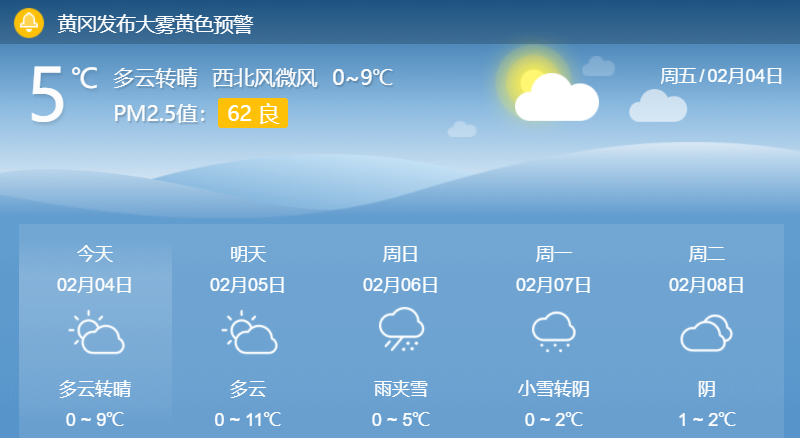
Task: Select tomorrow's forecast 02月05日
Action: (248, 332)
